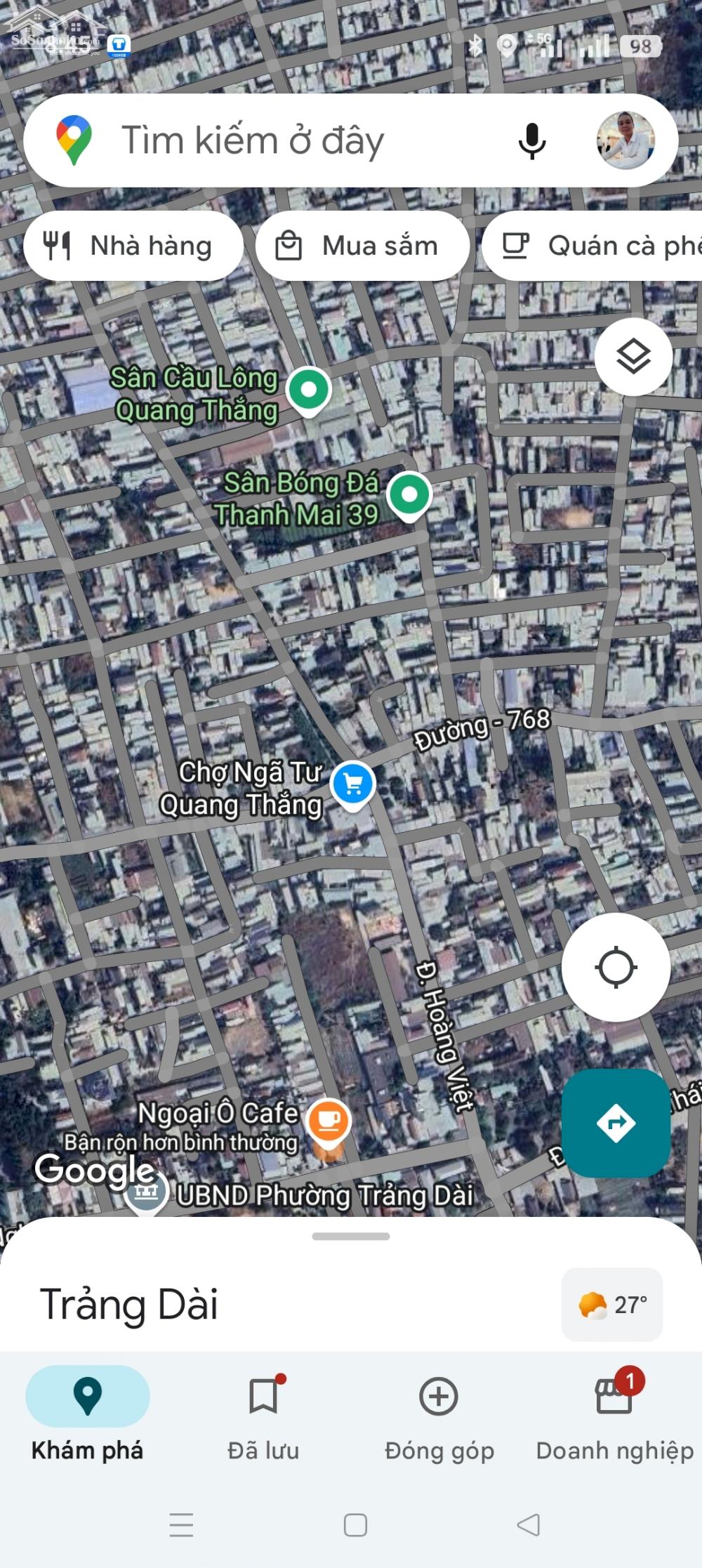The width and height of the screenshot is (702, 1568).
Task: Tap the system back button
Action: tap(529, 1524)
